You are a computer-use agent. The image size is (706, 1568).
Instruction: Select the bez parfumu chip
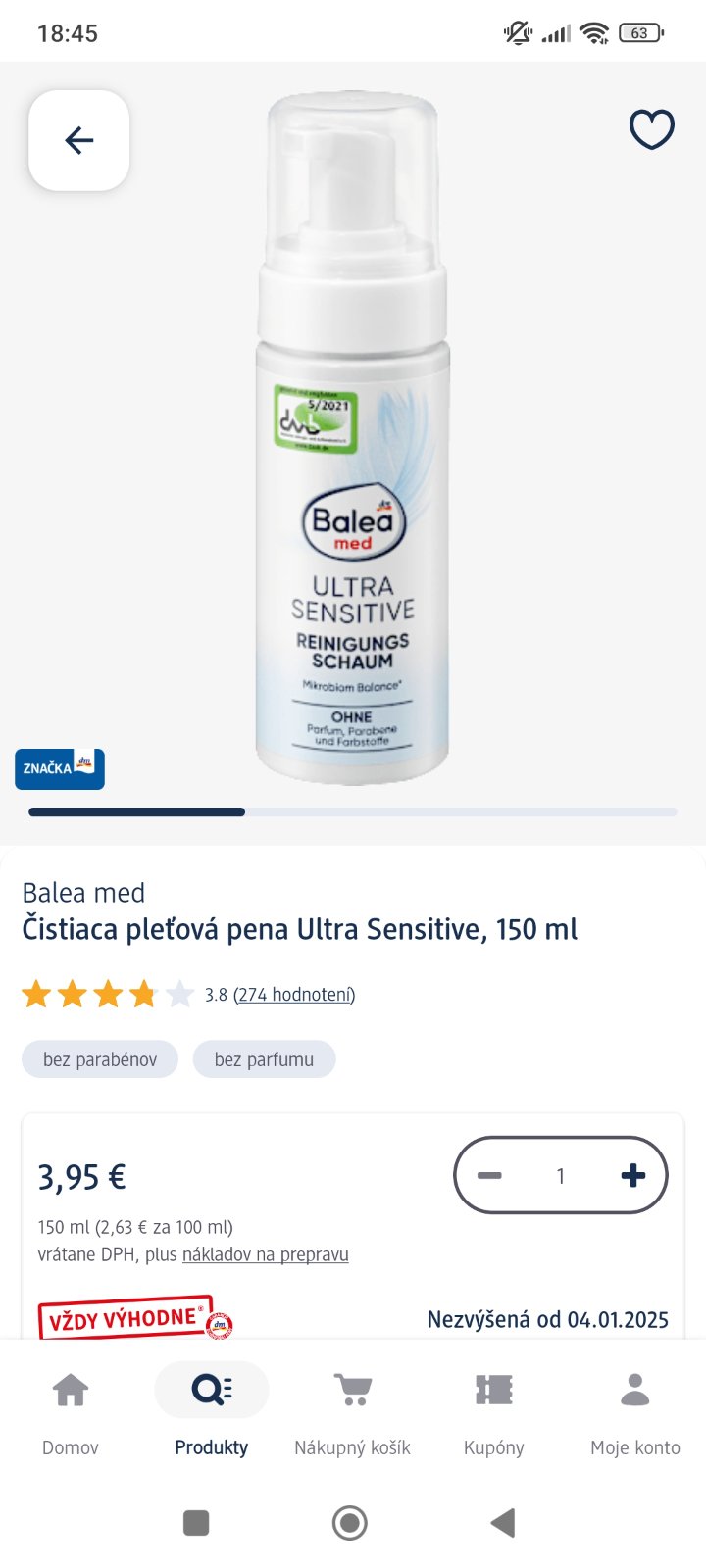pos(264,1059)
